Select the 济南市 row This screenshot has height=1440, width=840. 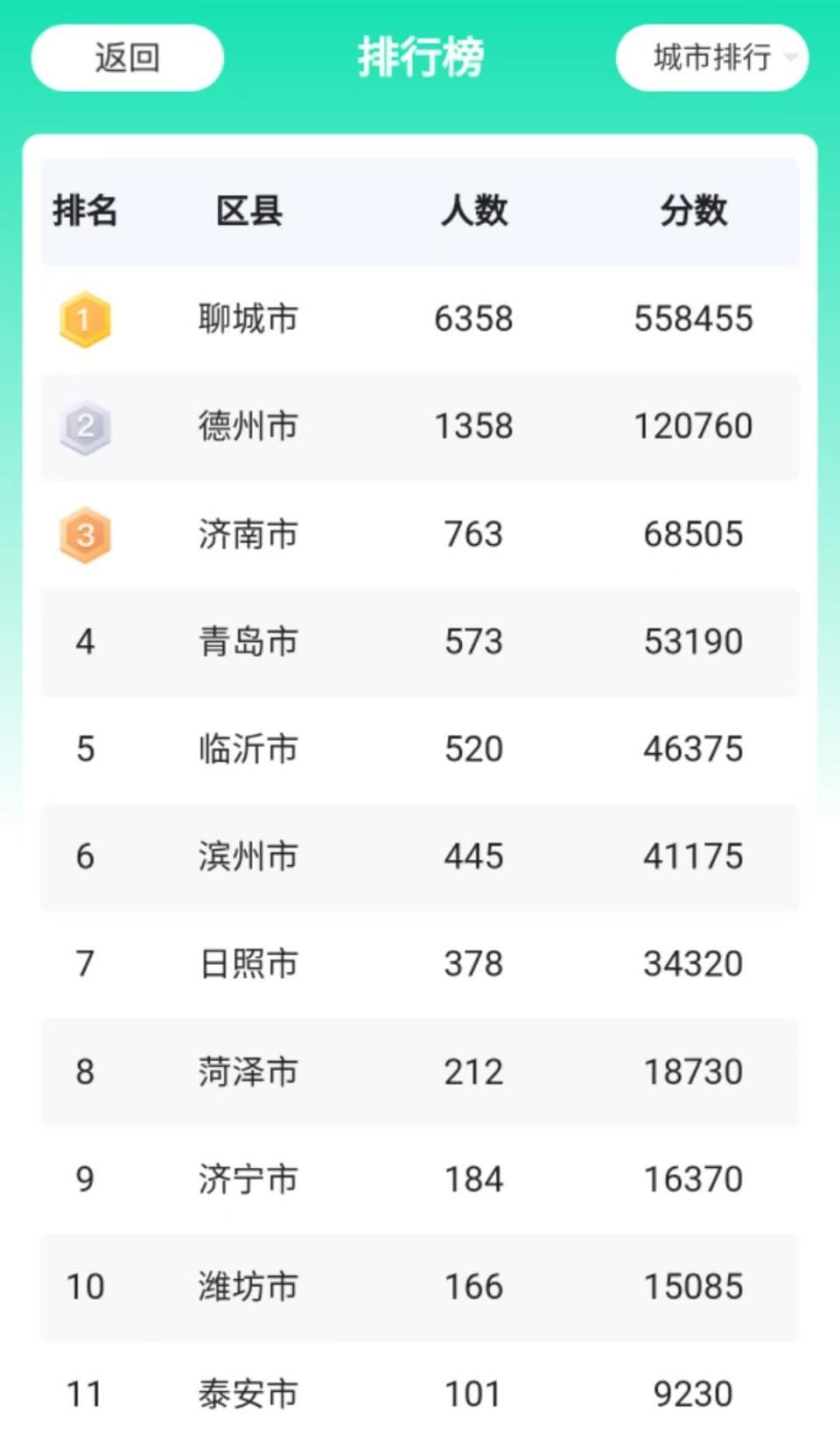420,535
